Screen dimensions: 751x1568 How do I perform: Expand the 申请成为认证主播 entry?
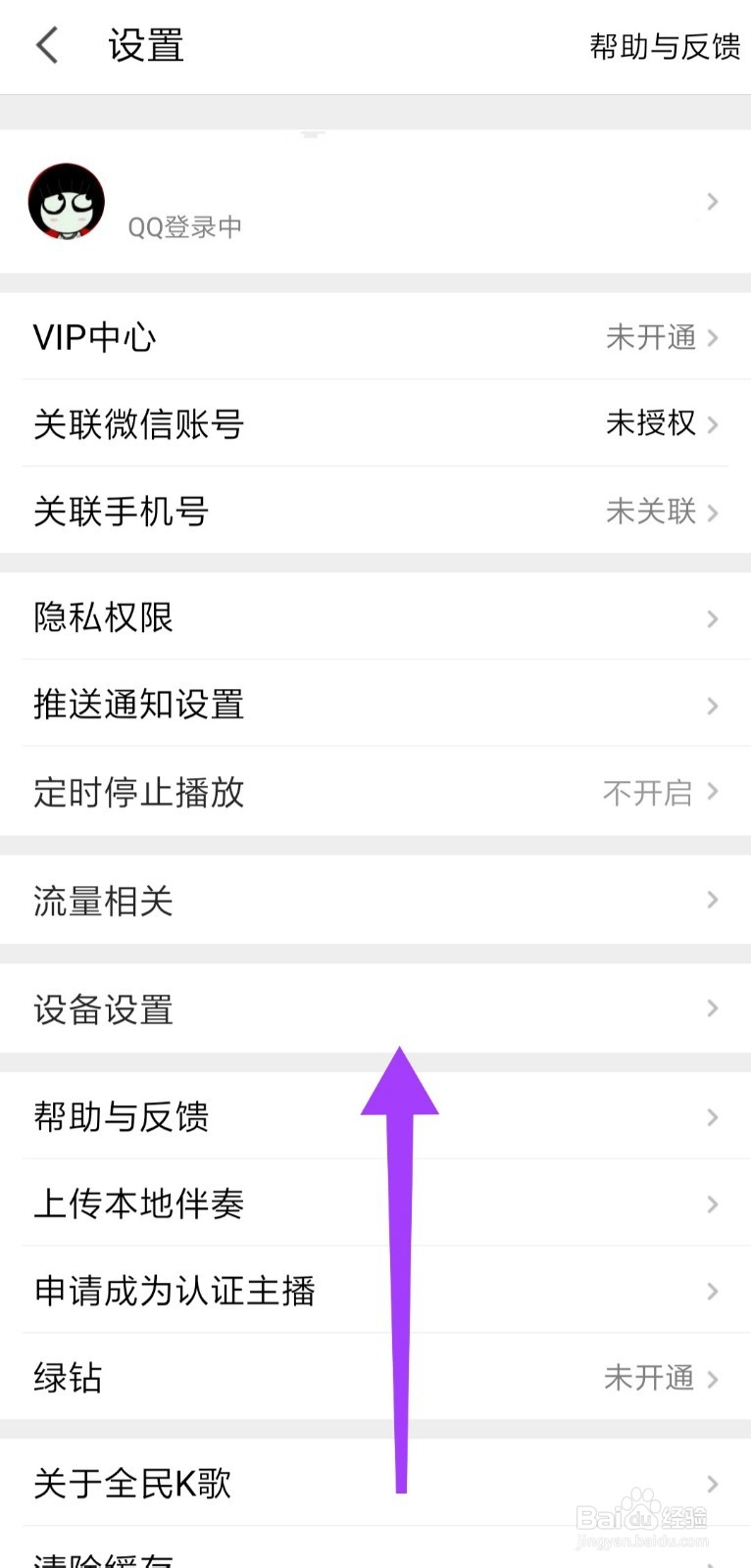point(375,1292)
